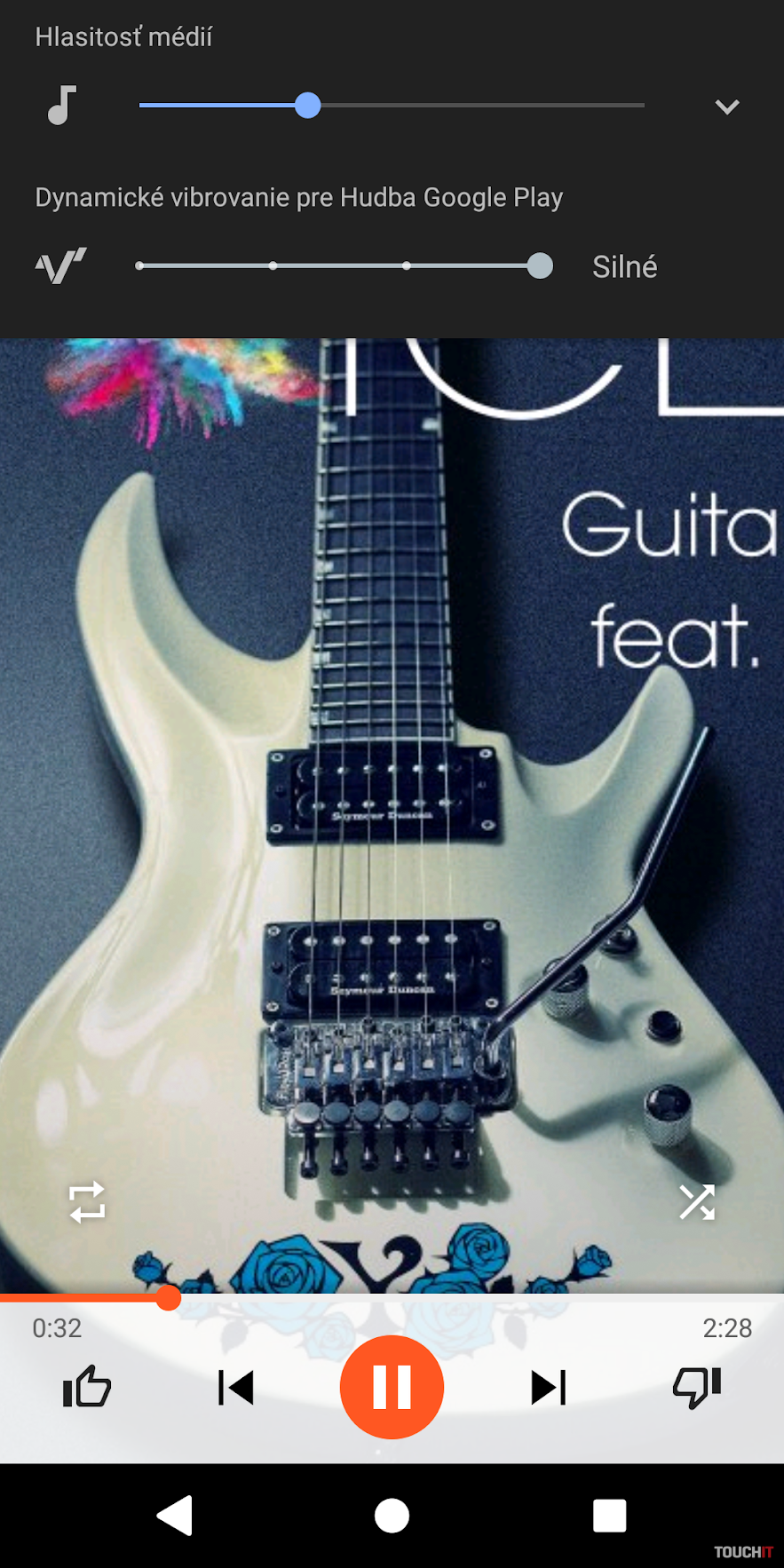Go back with the system back button
Viewport: 784px width, 1568px height.
click(x=175, y=1515)
